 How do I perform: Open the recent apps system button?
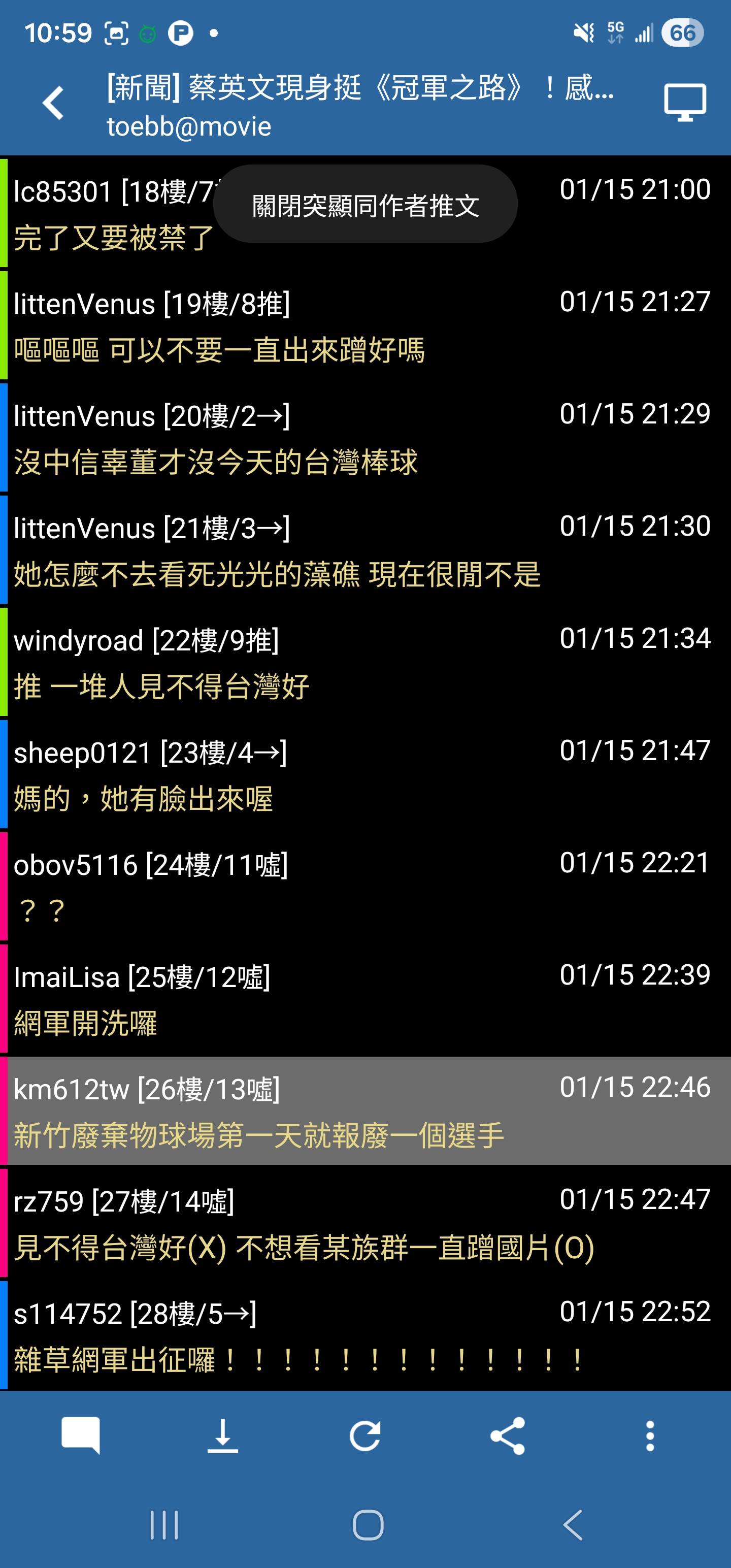[x=164, y=1525]
